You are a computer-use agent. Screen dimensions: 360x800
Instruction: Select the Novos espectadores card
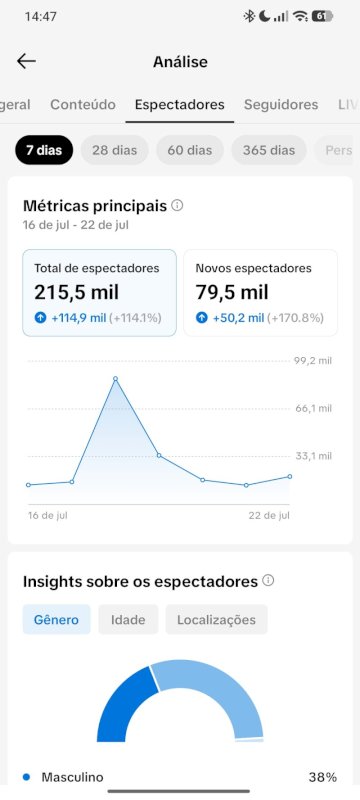pyautogui.click(x=261, y=293)
